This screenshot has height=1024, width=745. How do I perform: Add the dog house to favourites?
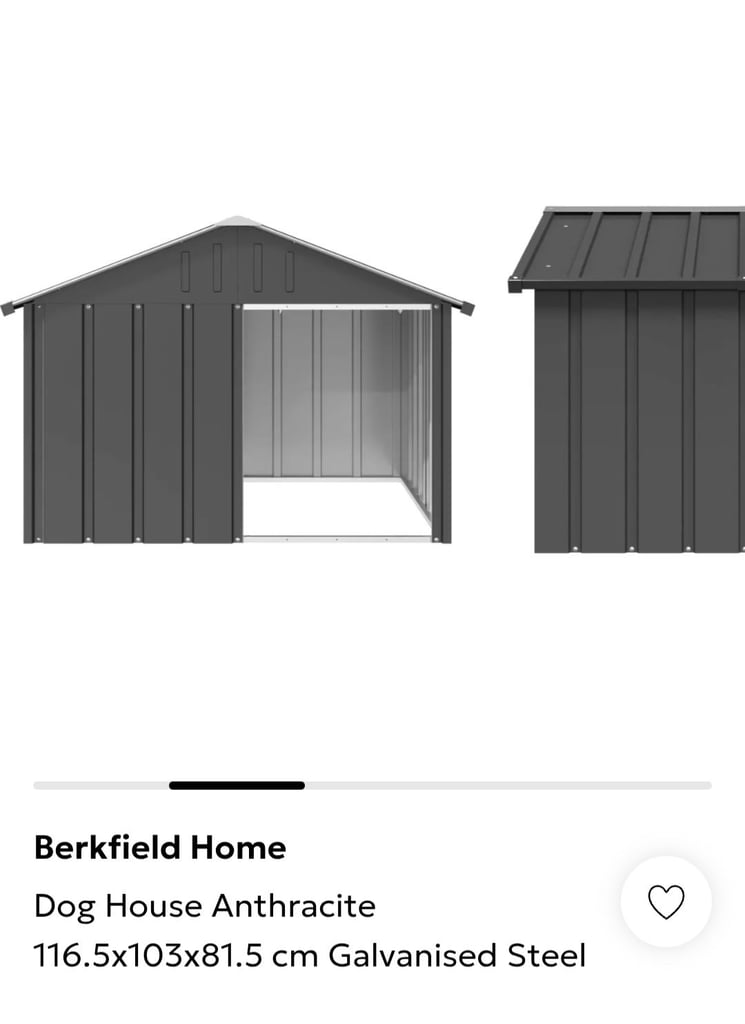pyautogui.click(x=665, y=902)
